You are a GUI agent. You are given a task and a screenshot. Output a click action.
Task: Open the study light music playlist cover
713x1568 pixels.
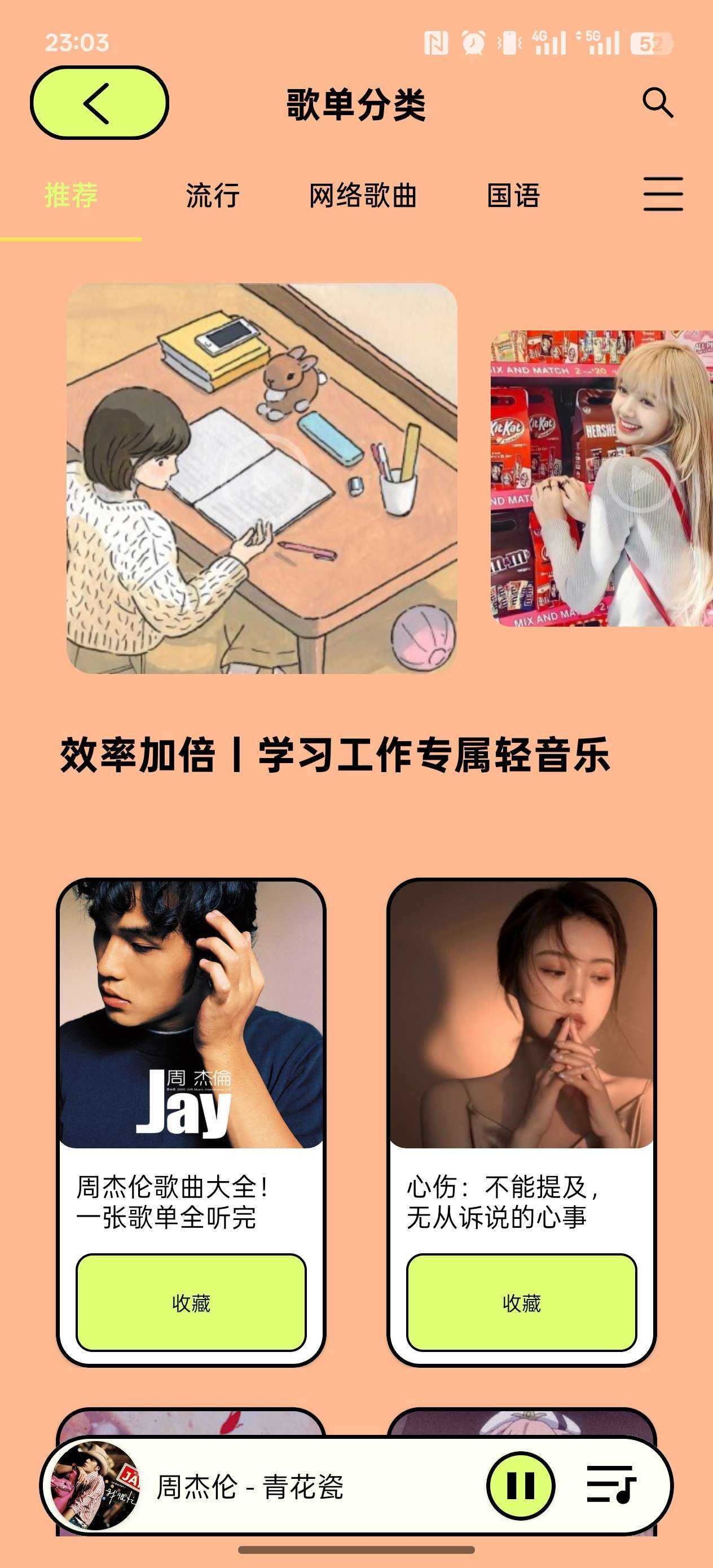point(262,478)
